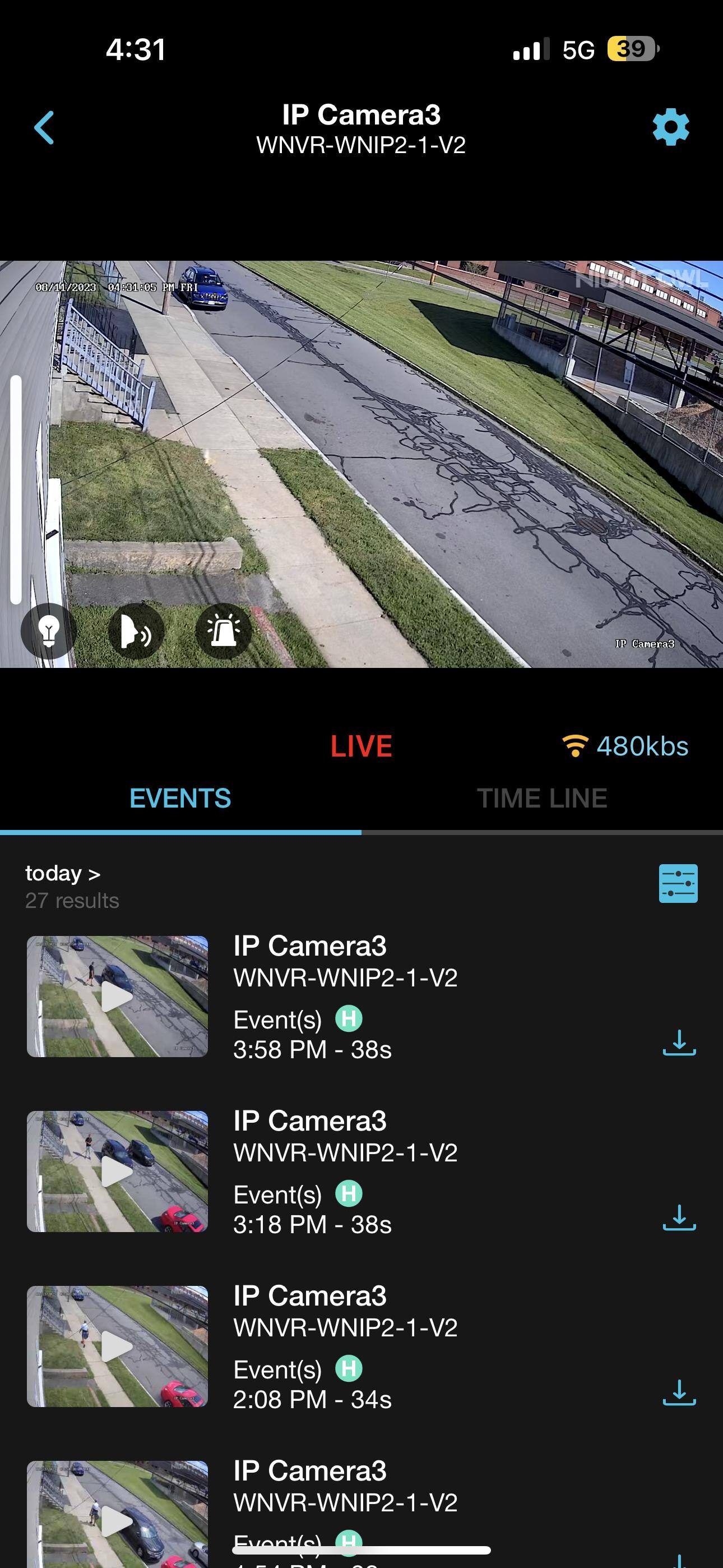Switch to the TIME LINE tab
This screenshot has width=723, height=1568.
click(541, 798)
